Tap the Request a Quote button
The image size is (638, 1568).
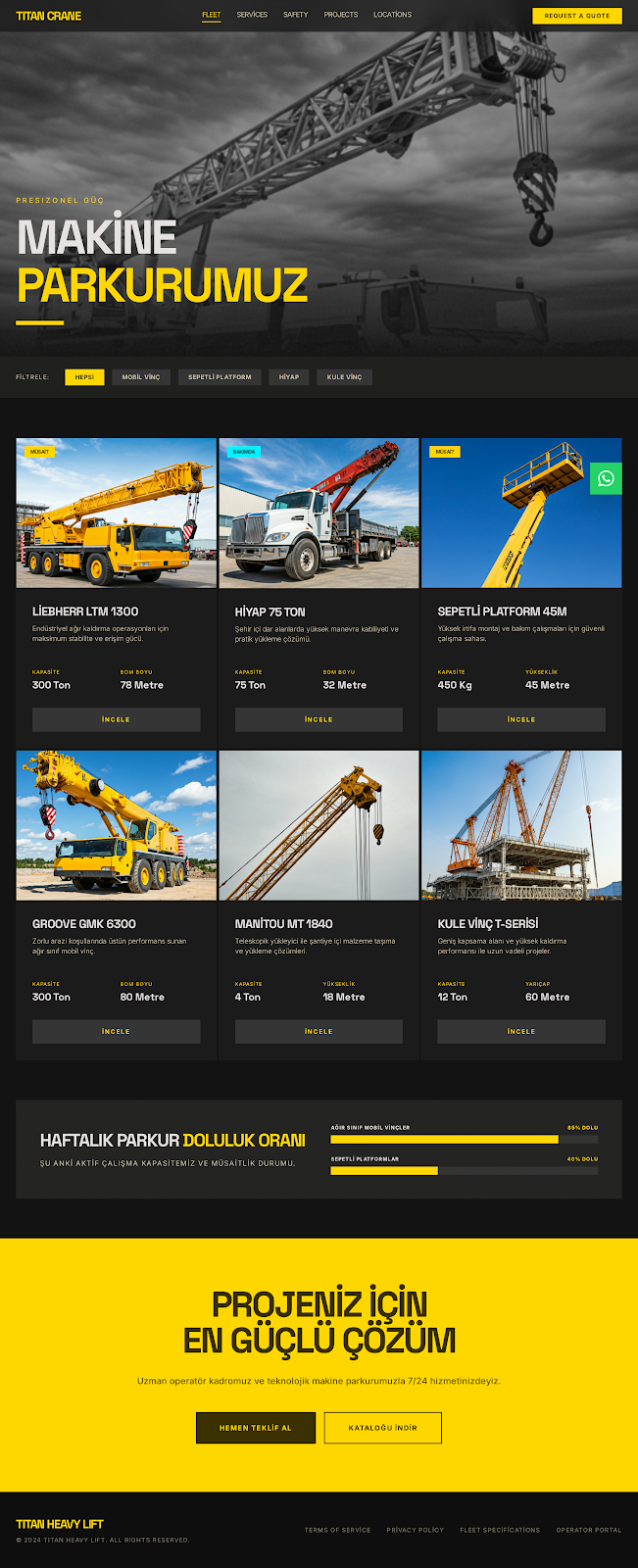coord(577,16)
